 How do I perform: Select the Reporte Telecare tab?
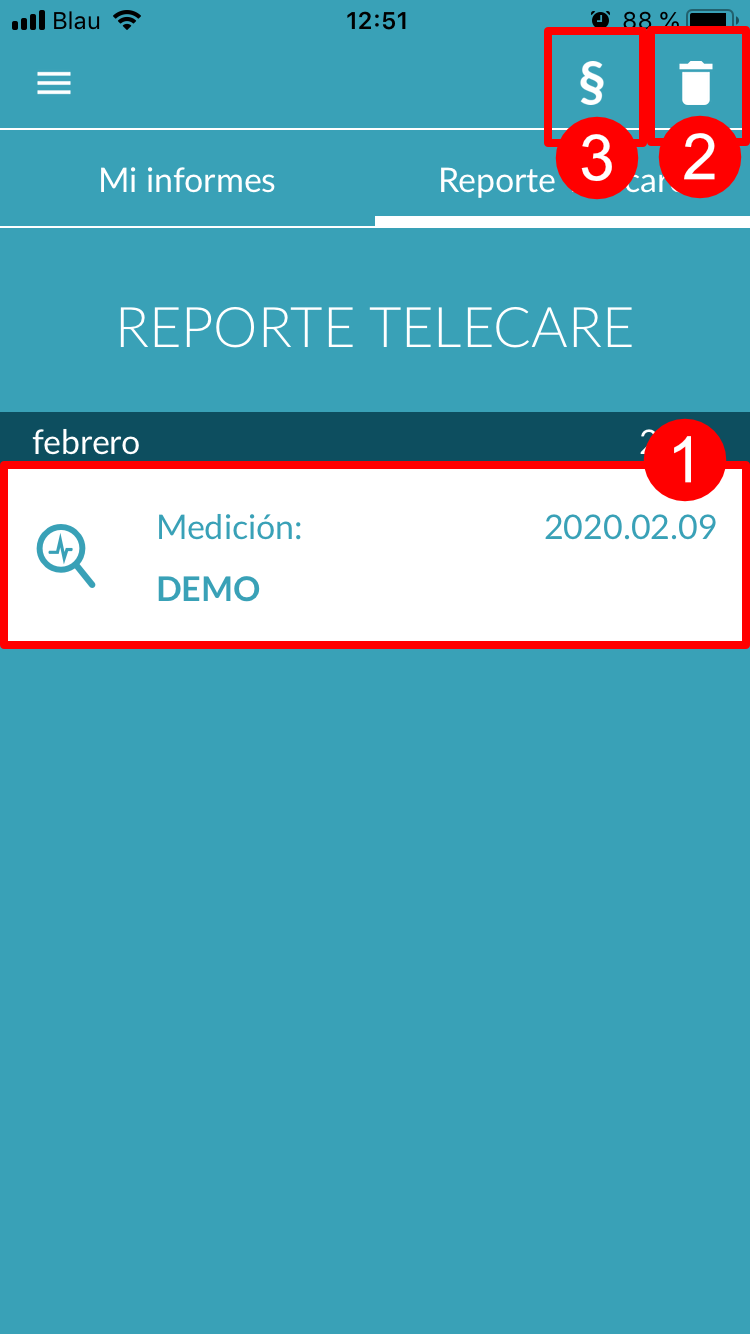[x=562, y=180]
